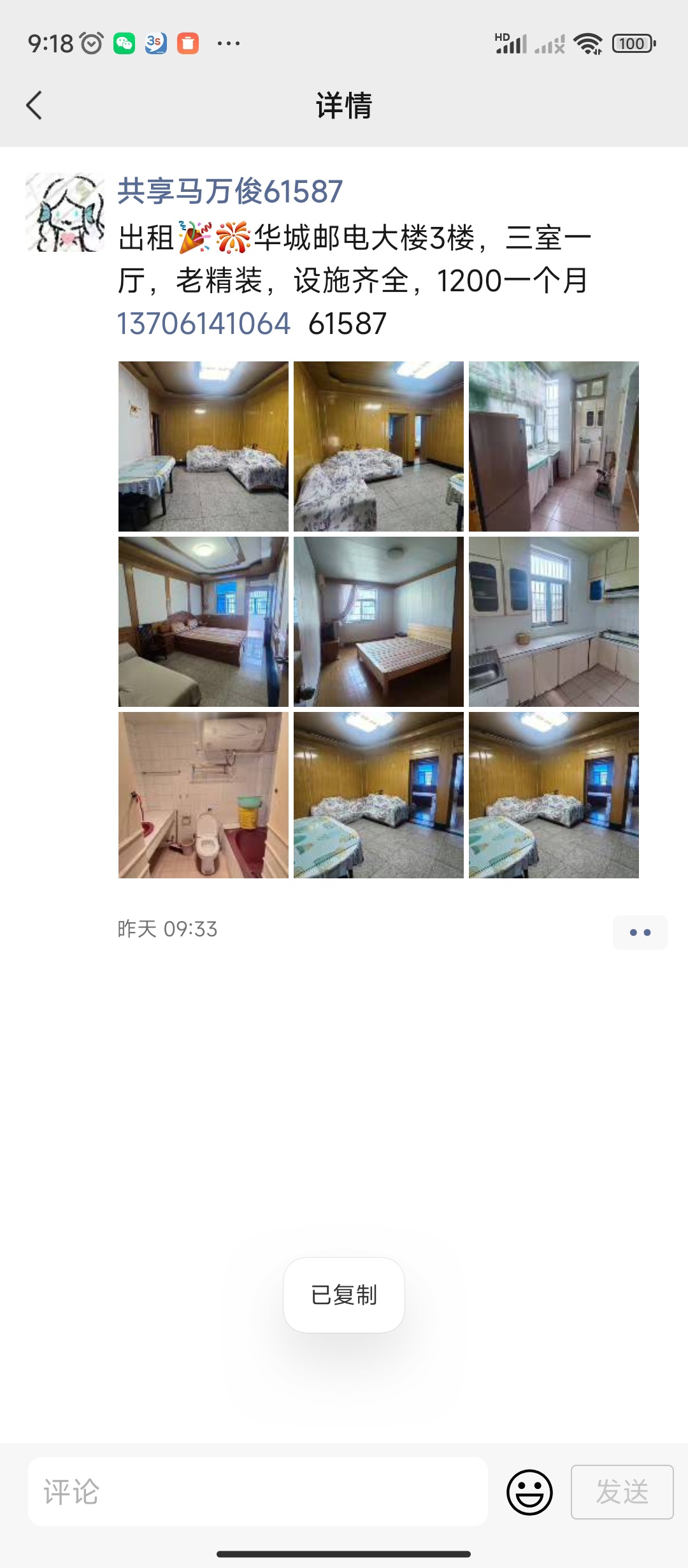Focus the 评论 comment input field
688x1568 pixels.
258,1492
